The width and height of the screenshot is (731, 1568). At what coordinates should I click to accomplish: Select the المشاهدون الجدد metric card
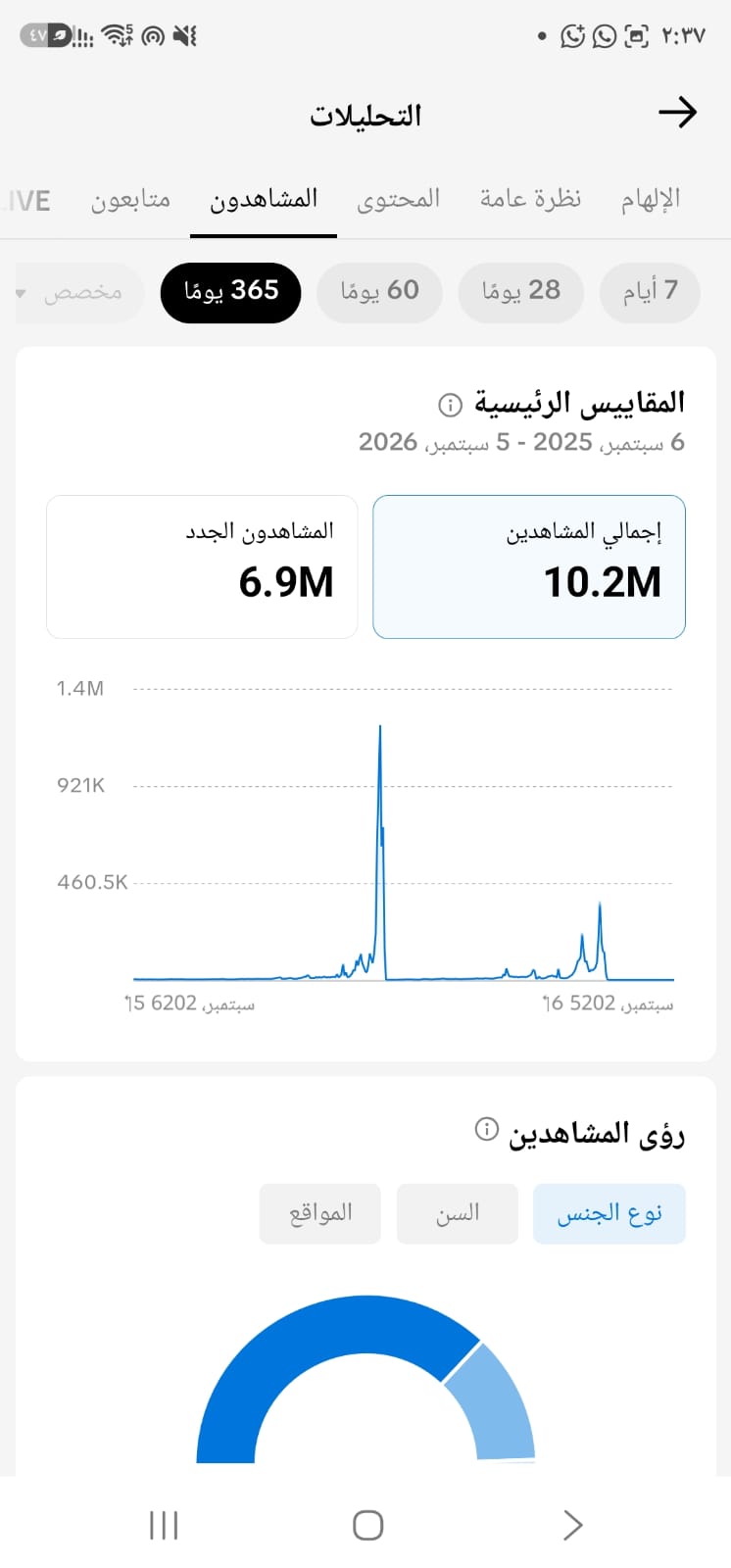coord(202,566)
